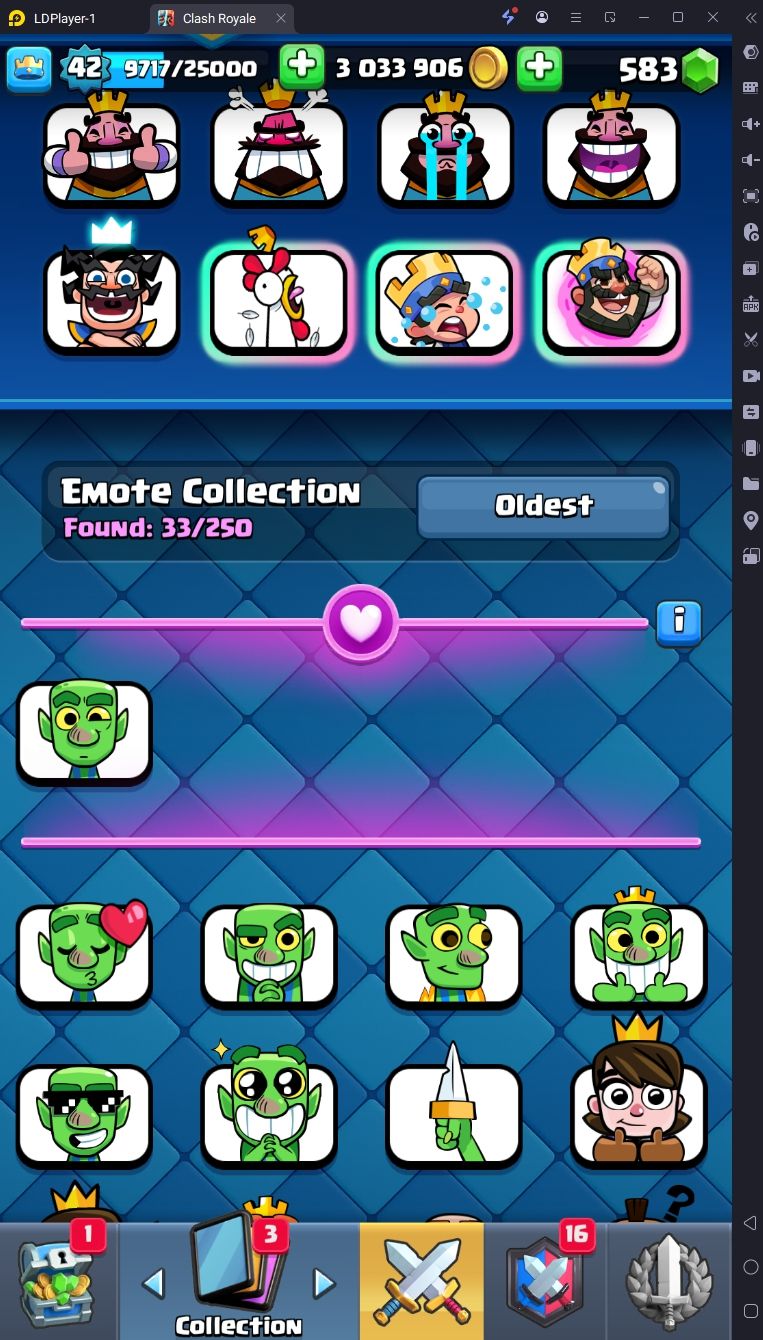Select the winking goblin favorite emote

85,732
